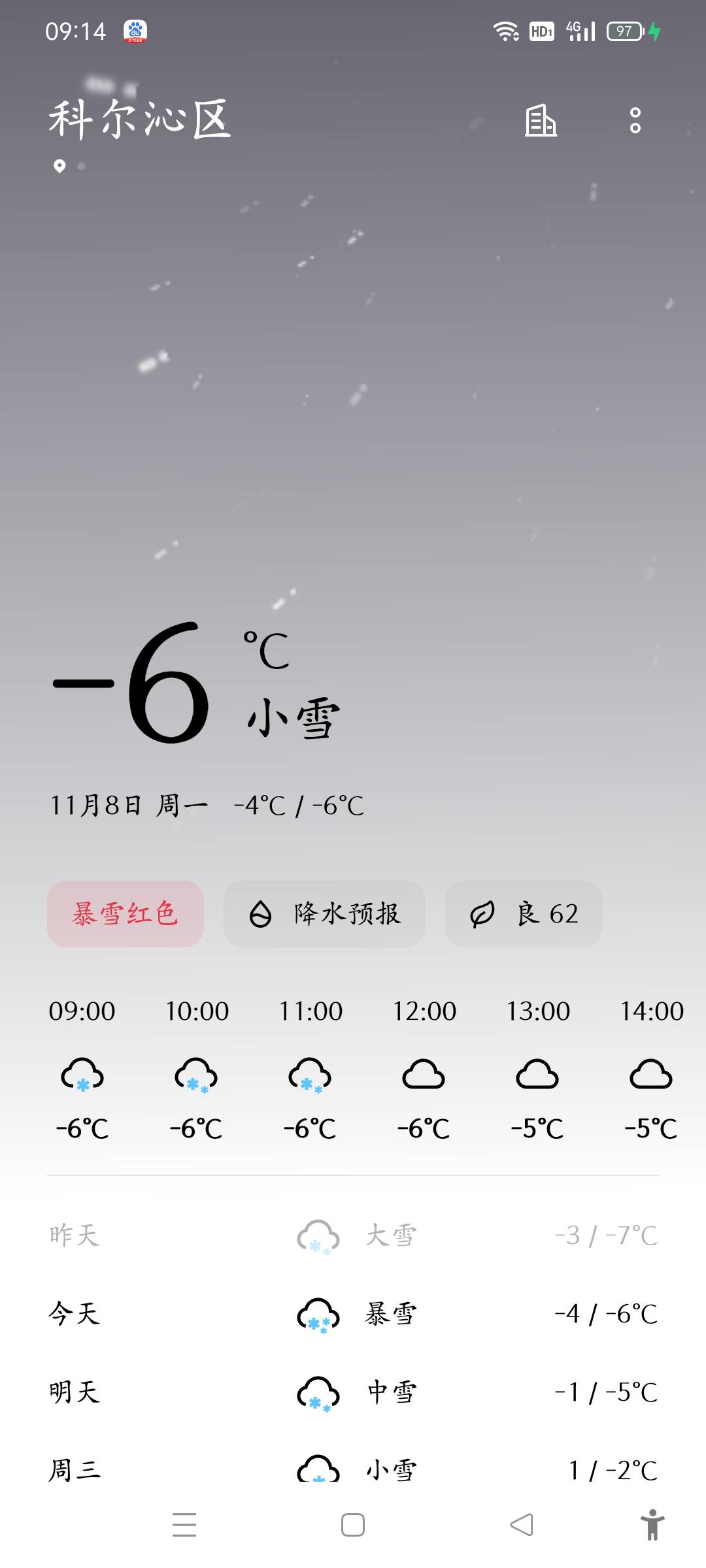
Task: Select the water drop precipitation icon
Action: pos(261,914)
